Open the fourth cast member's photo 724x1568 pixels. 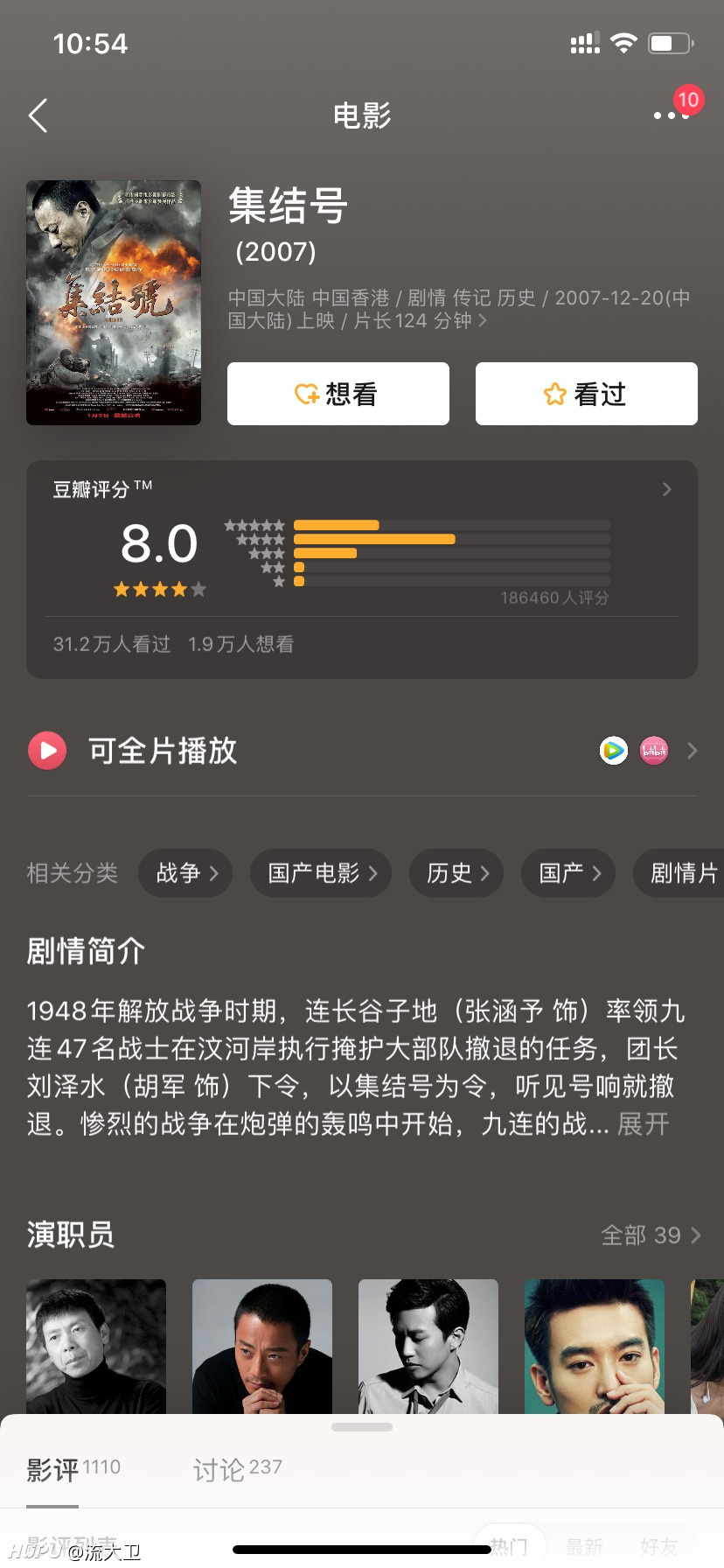coord(595,1347)
